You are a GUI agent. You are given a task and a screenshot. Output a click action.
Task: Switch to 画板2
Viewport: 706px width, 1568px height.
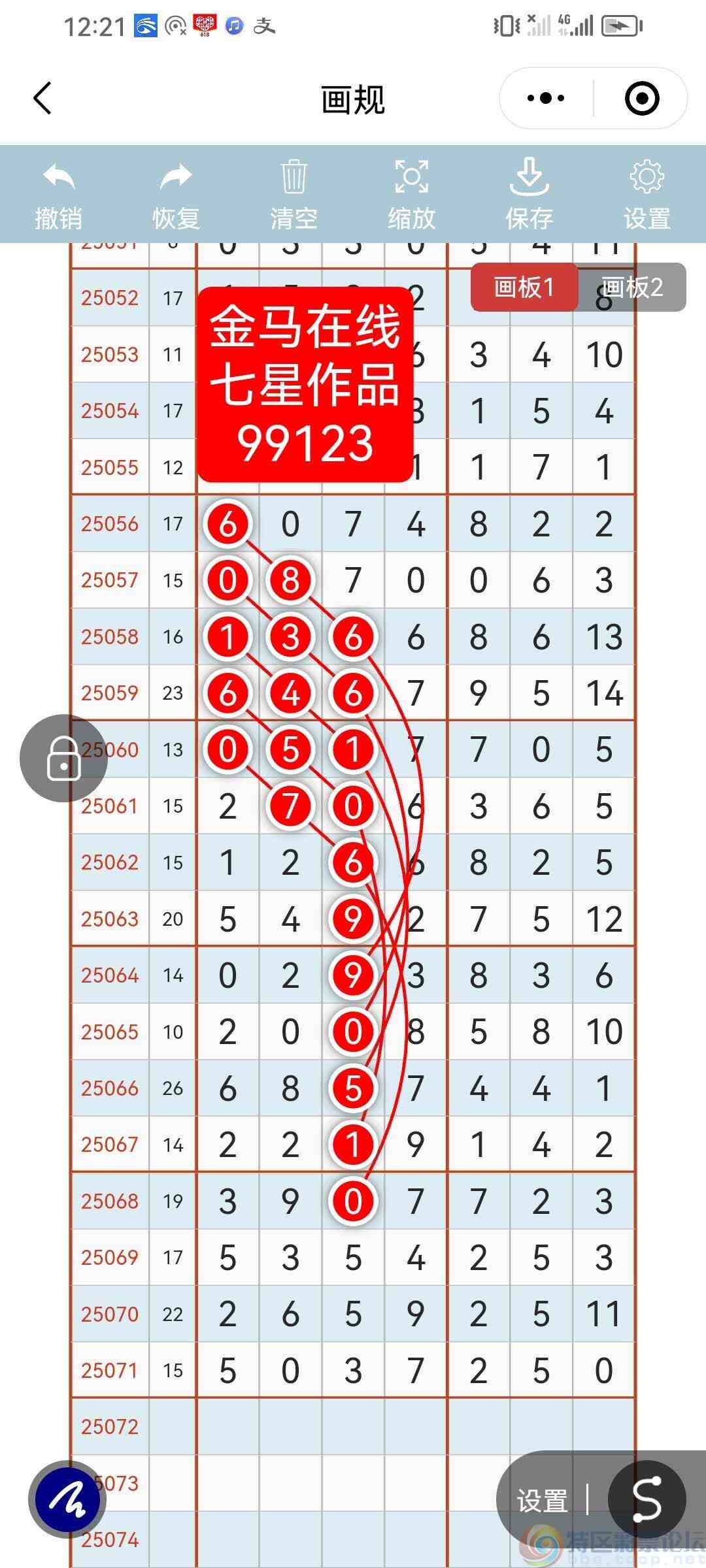(x=632, y=287)
